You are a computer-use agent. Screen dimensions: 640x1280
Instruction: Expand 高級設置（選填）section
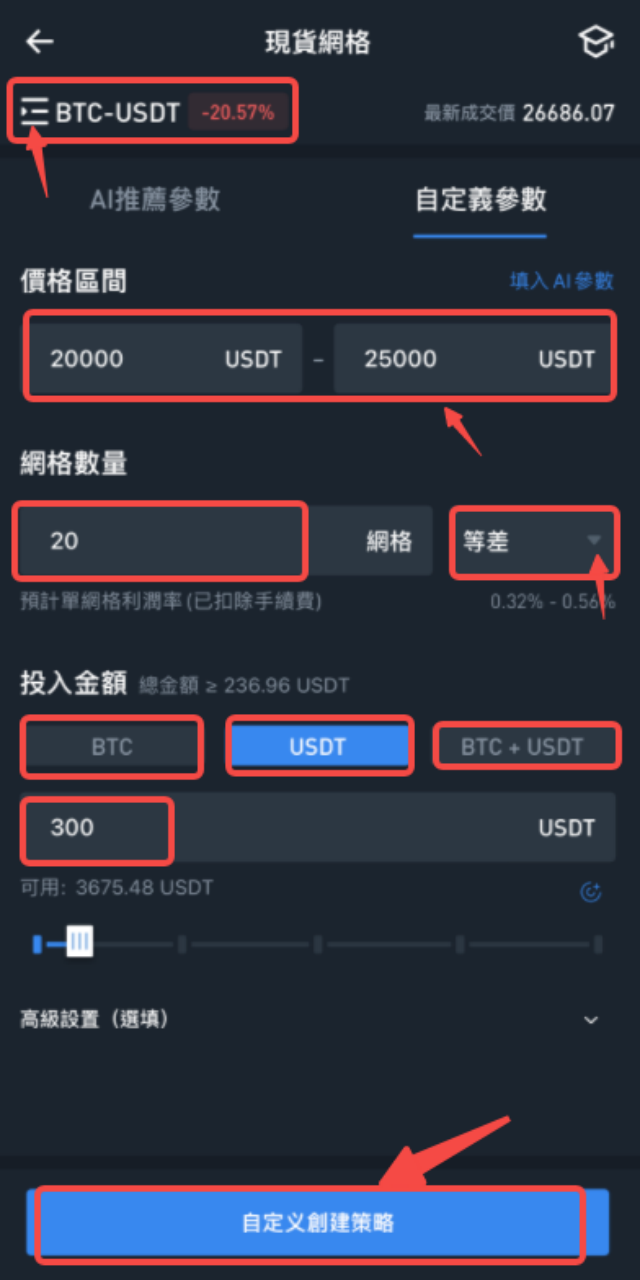591,1020
